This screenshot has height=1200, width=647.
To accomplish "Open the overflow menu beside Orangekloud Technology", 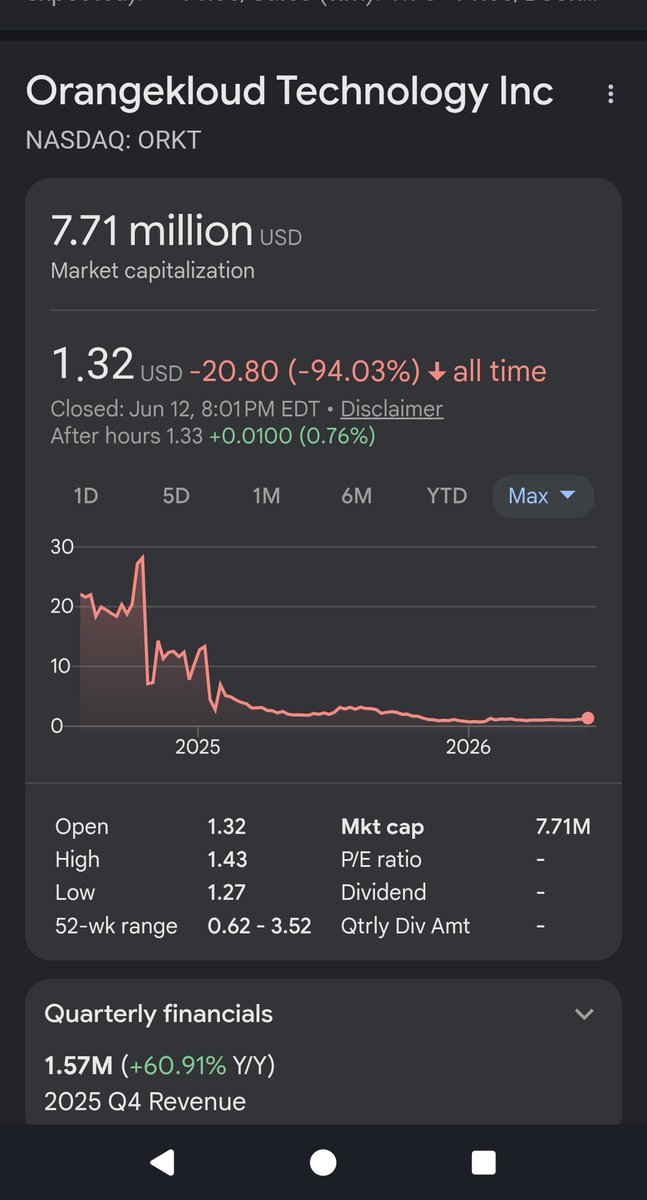I will pos(610,94).
